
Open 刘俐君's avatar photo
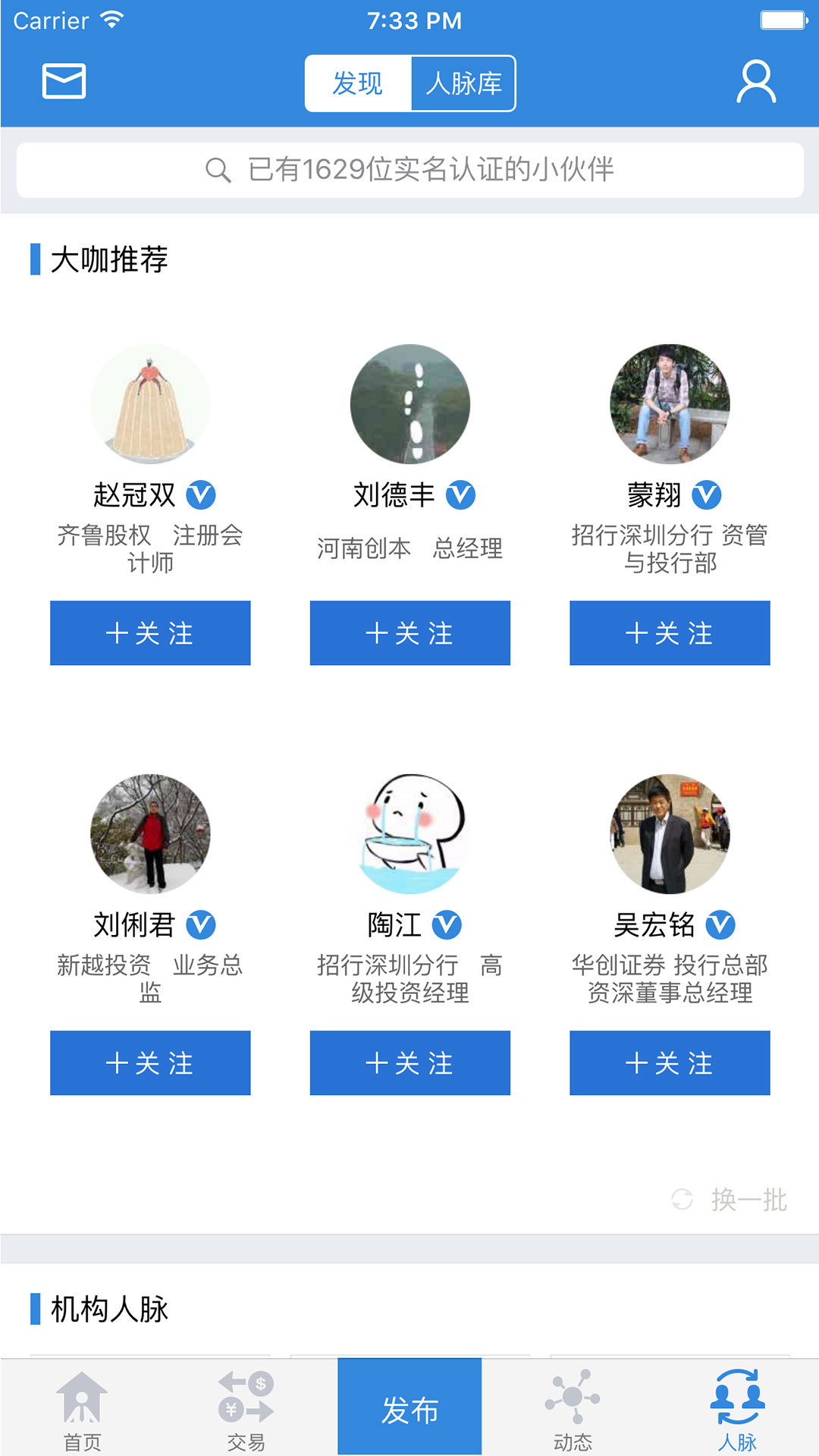149,834
